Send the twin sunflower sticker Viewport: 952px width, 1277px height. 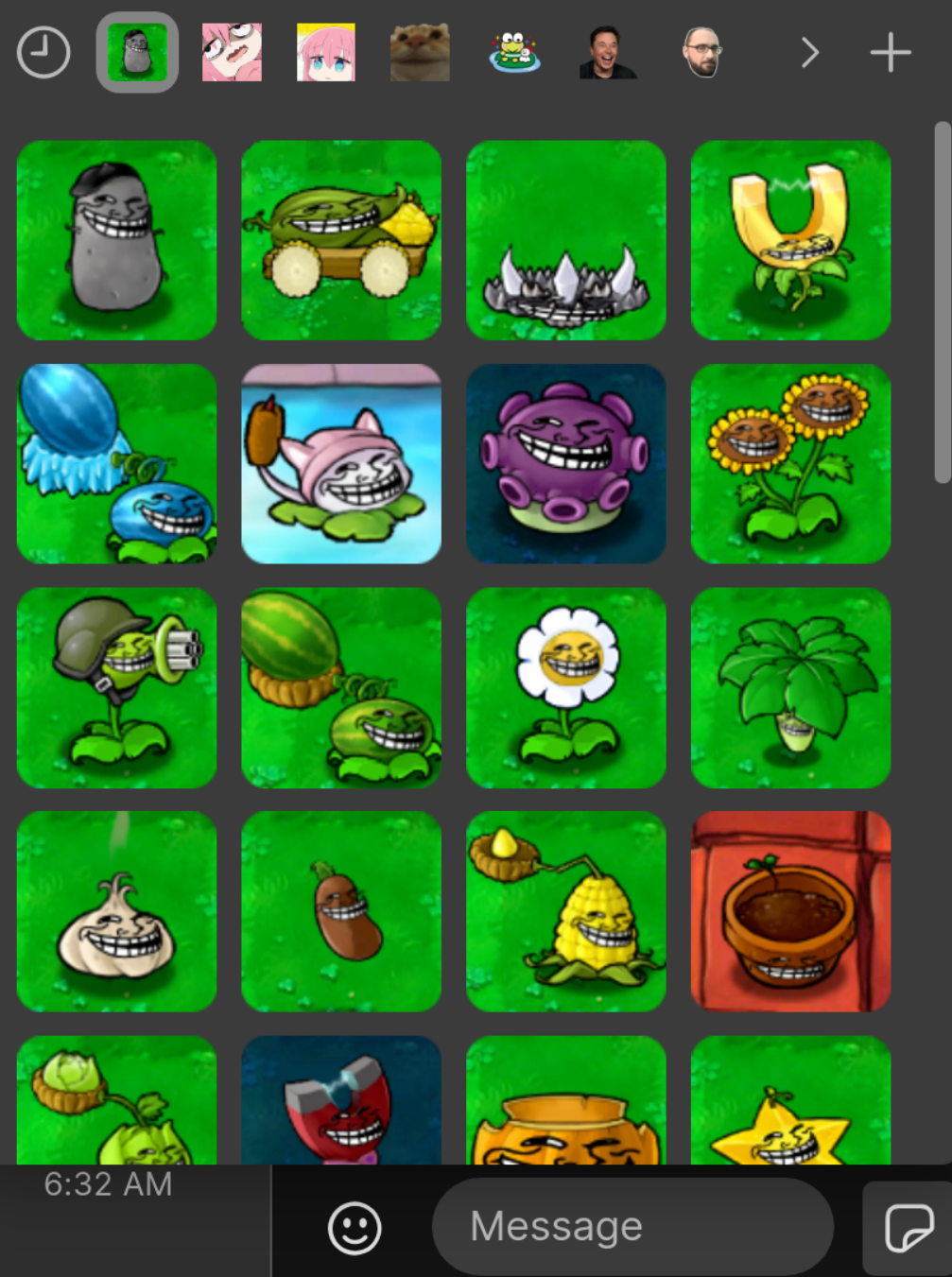pos(790,464)
